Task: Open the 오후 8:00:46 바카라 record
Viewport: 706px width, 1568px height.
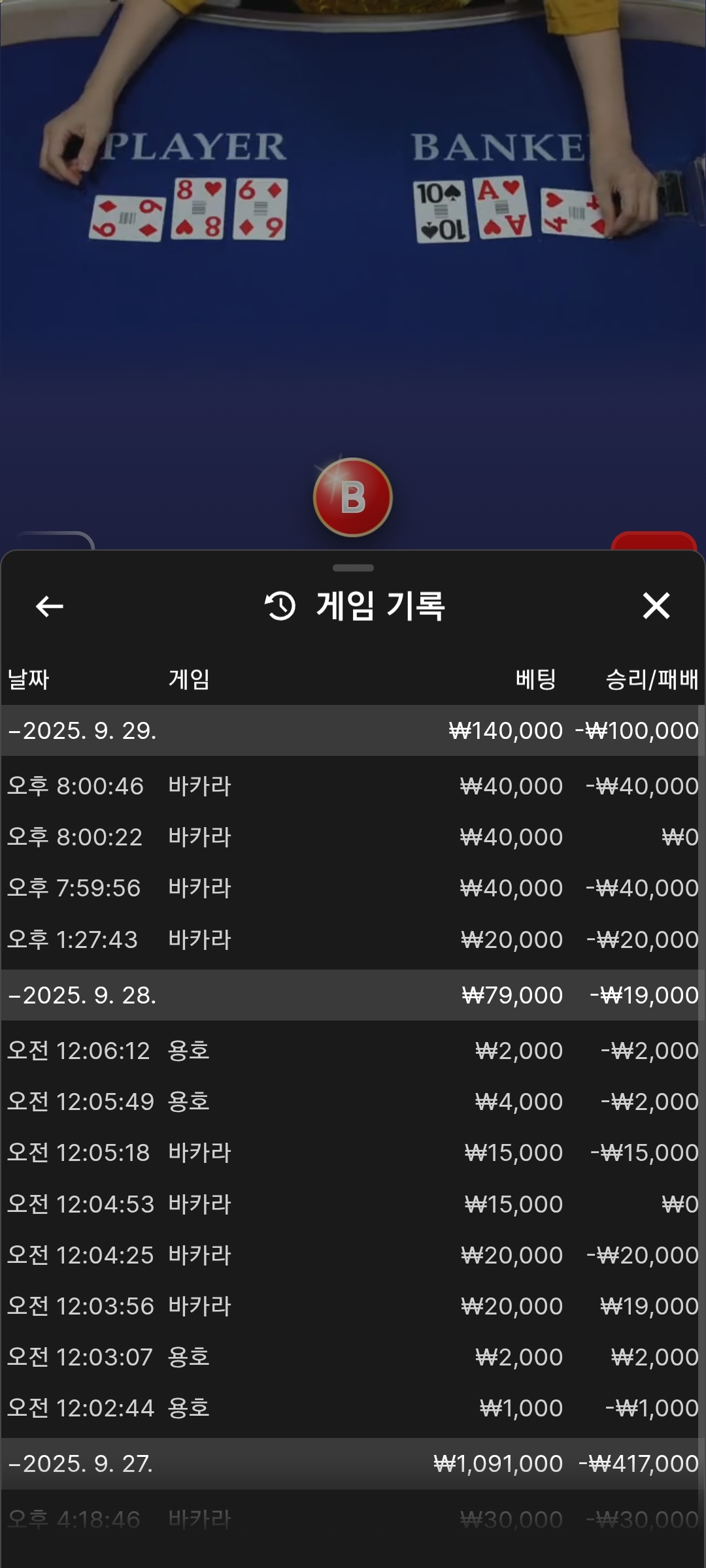Action: [x=353, y=786]
